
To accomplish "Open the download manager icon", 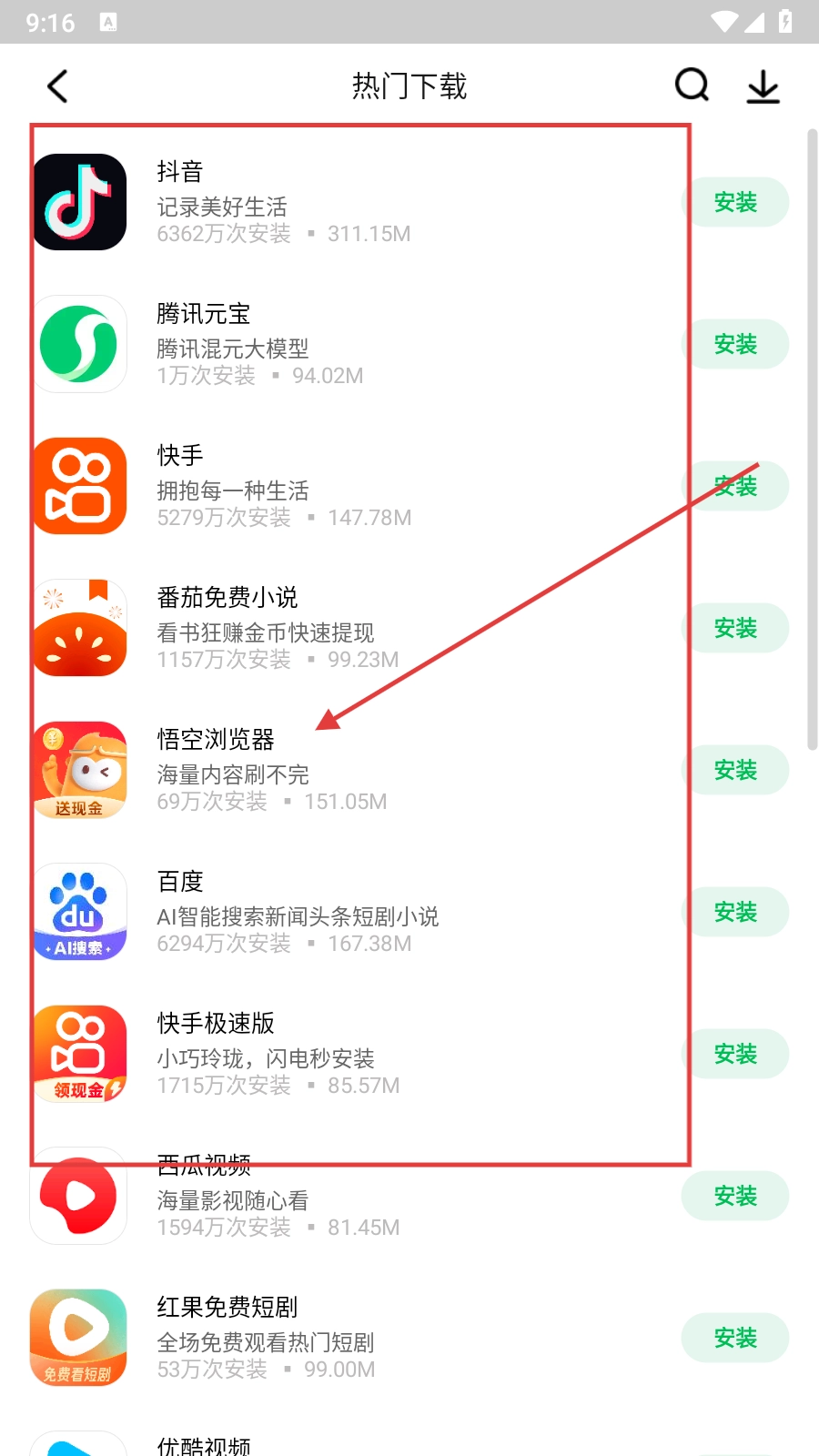I will (763, 86).
